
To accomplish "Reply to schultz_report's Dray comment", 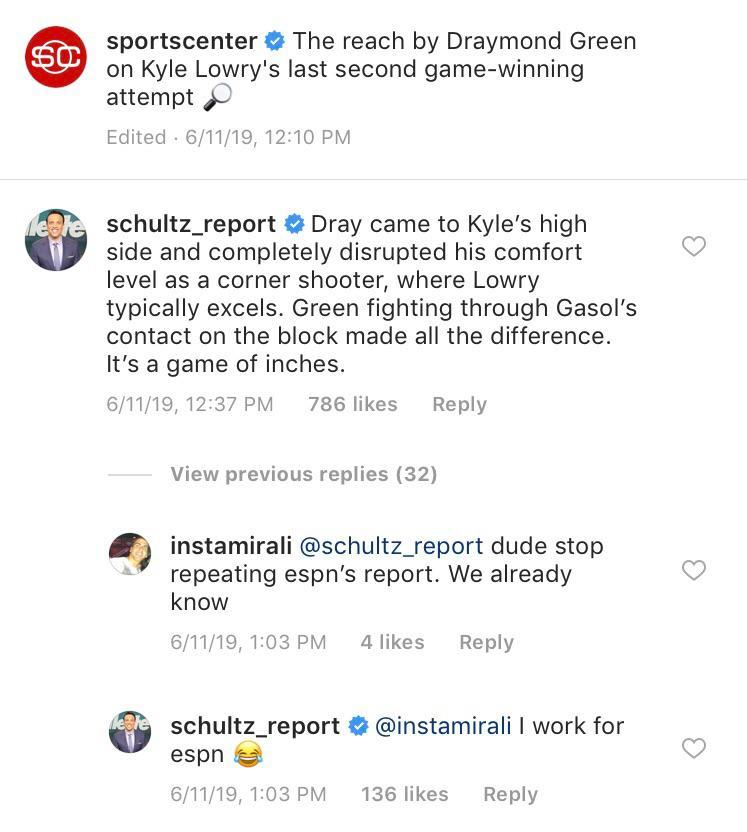I will tap(459, 404).
